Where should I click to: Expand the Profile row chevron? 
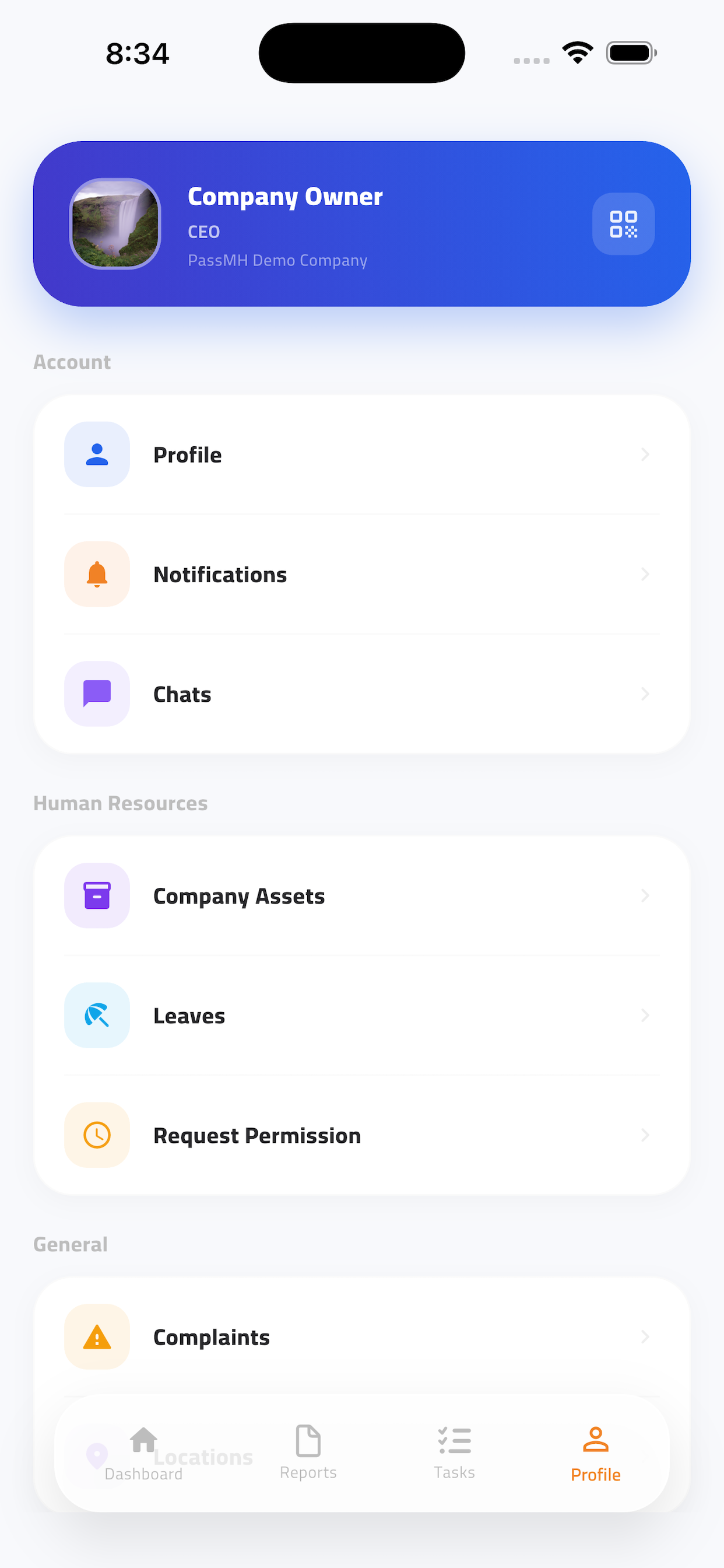click(x=645, y=453)
